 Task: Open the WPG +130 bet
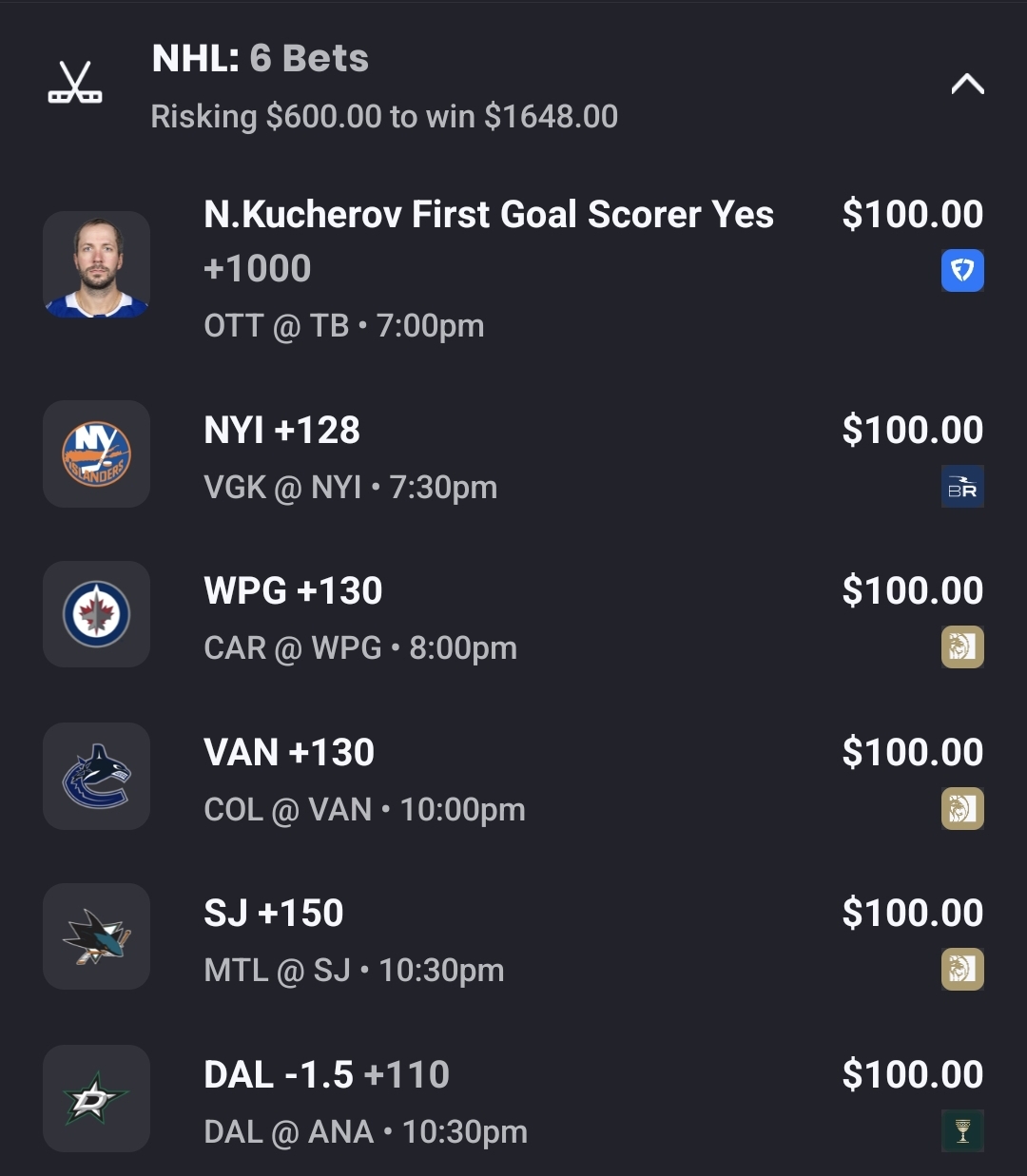pyautogui.click(x=293, y=591)
